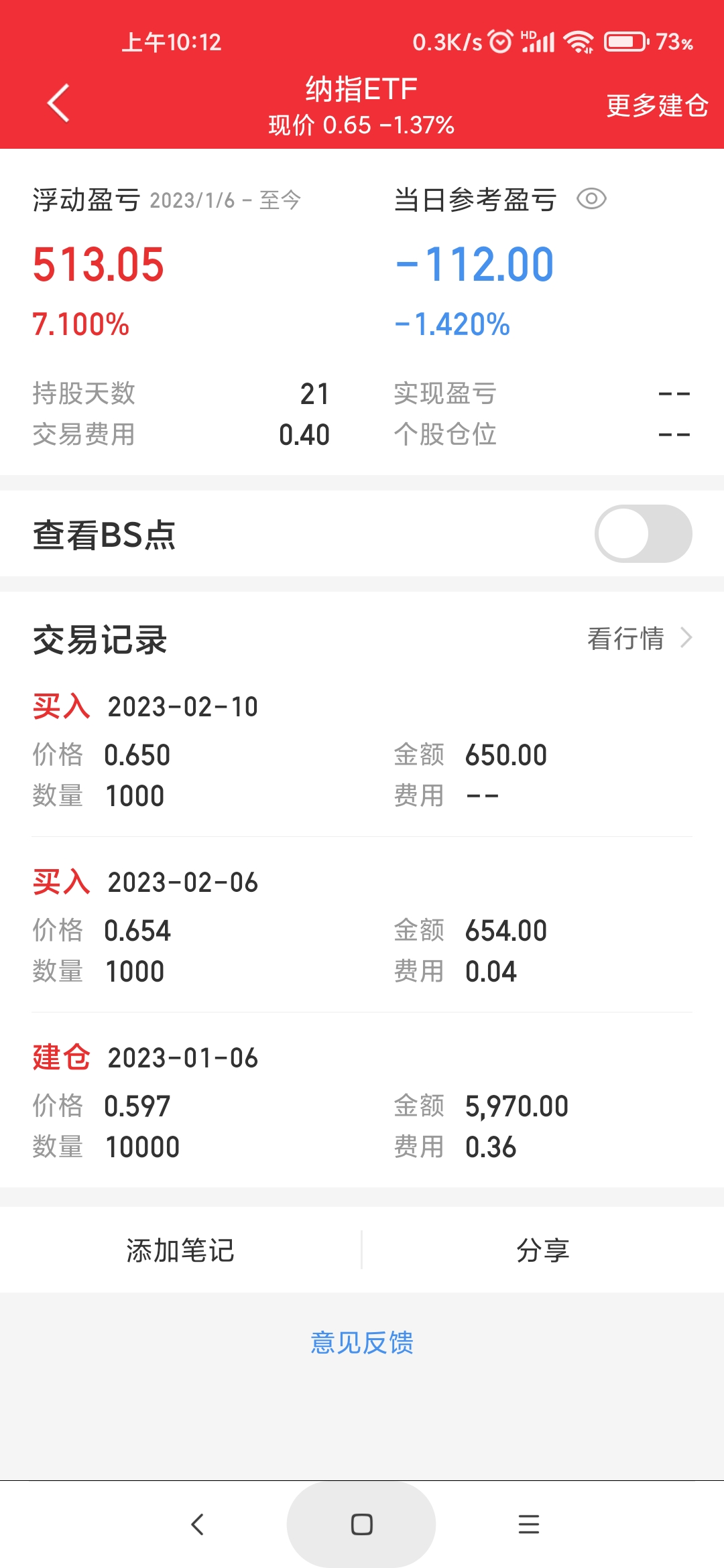Go back using the header arrow
Viewport: 724px width, 1568px height.
click(x=58, y=103)
